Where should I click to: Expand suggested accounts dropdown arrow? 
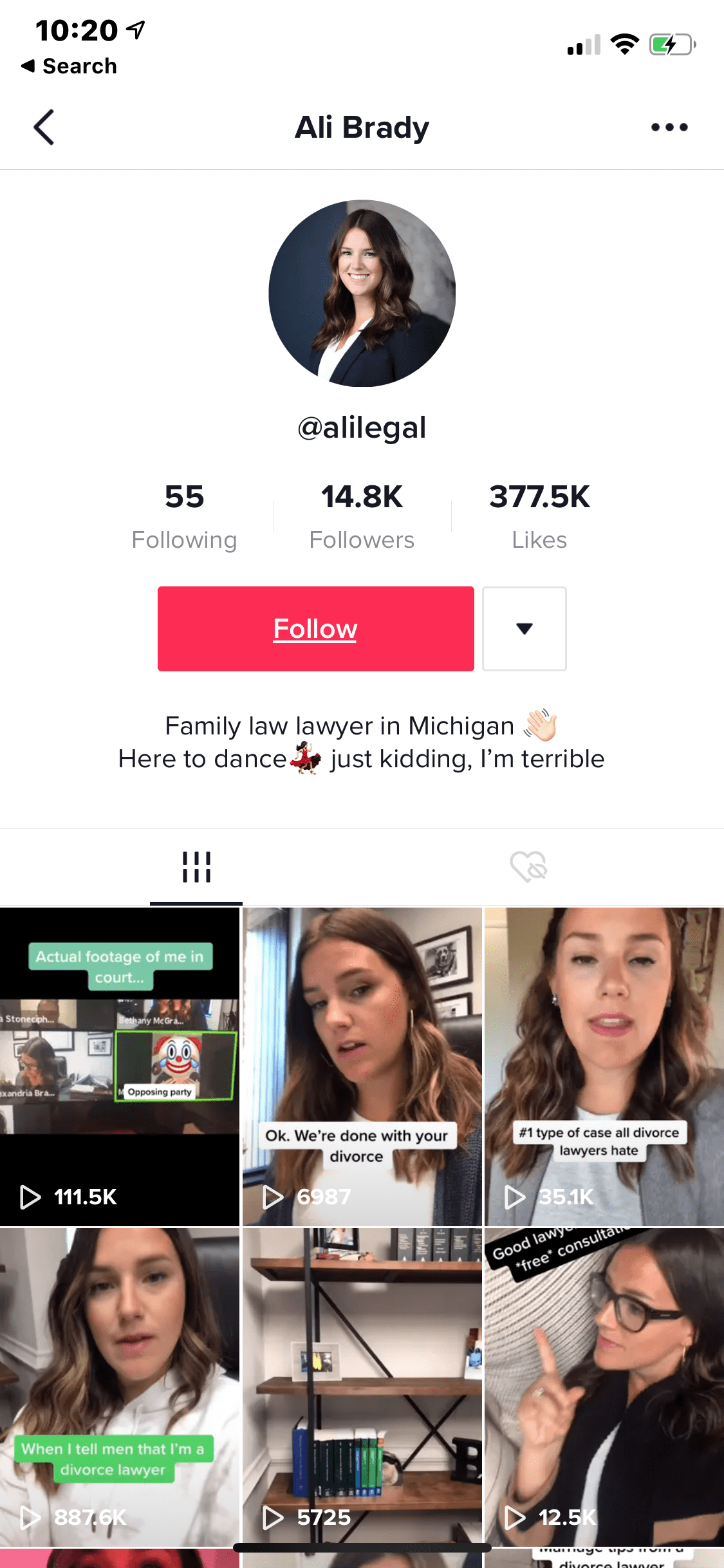524,629
